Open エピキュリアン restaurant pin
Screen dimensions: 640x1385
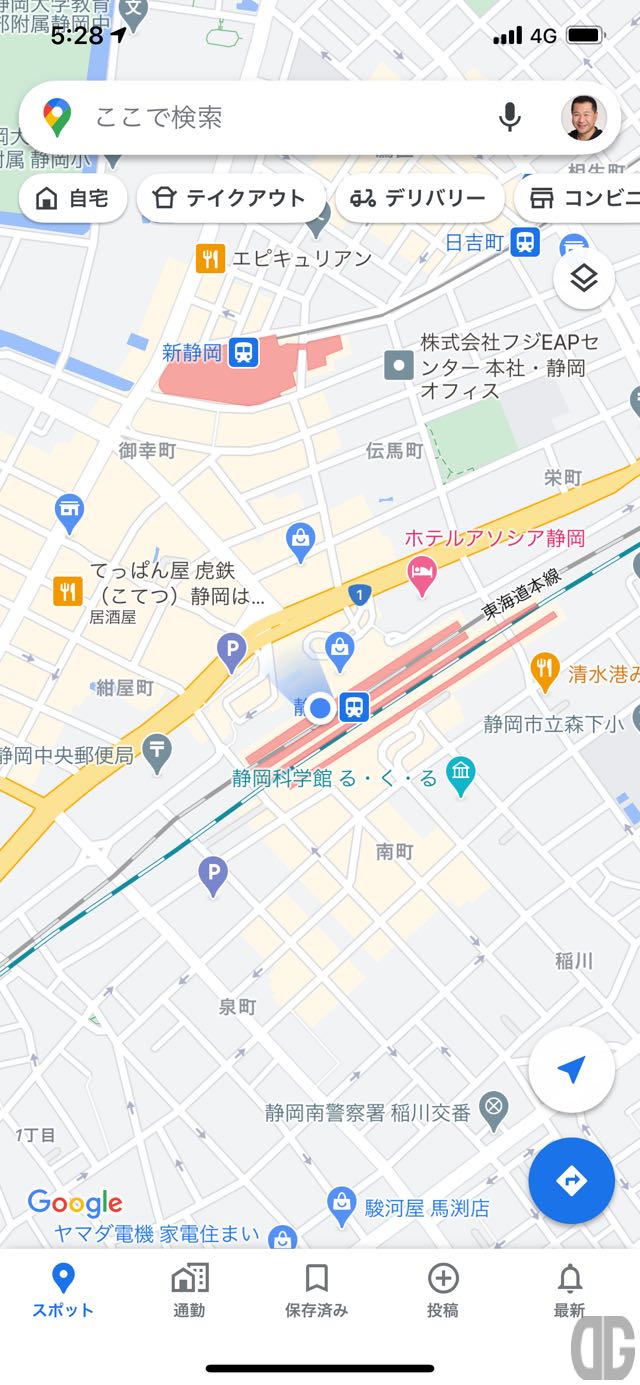[x=210, y=259]
